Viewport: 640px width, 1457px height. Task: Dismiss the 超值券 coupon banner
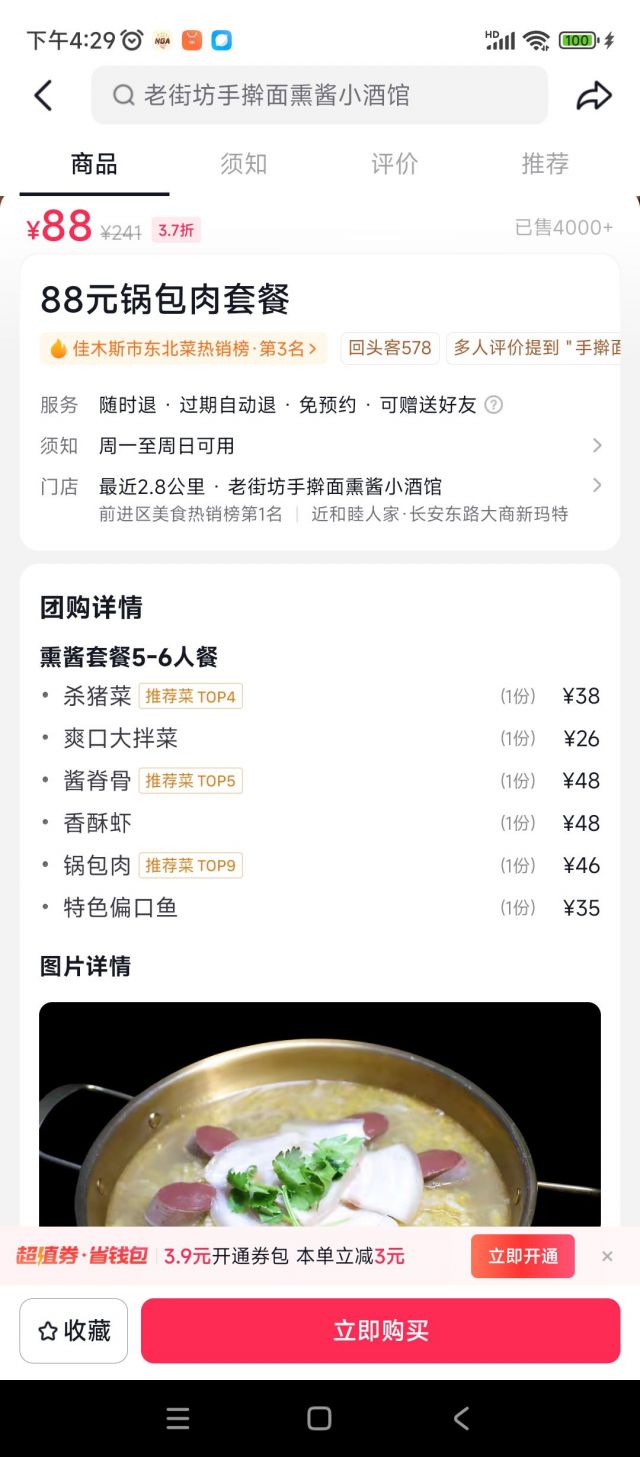coord(607,1256)
